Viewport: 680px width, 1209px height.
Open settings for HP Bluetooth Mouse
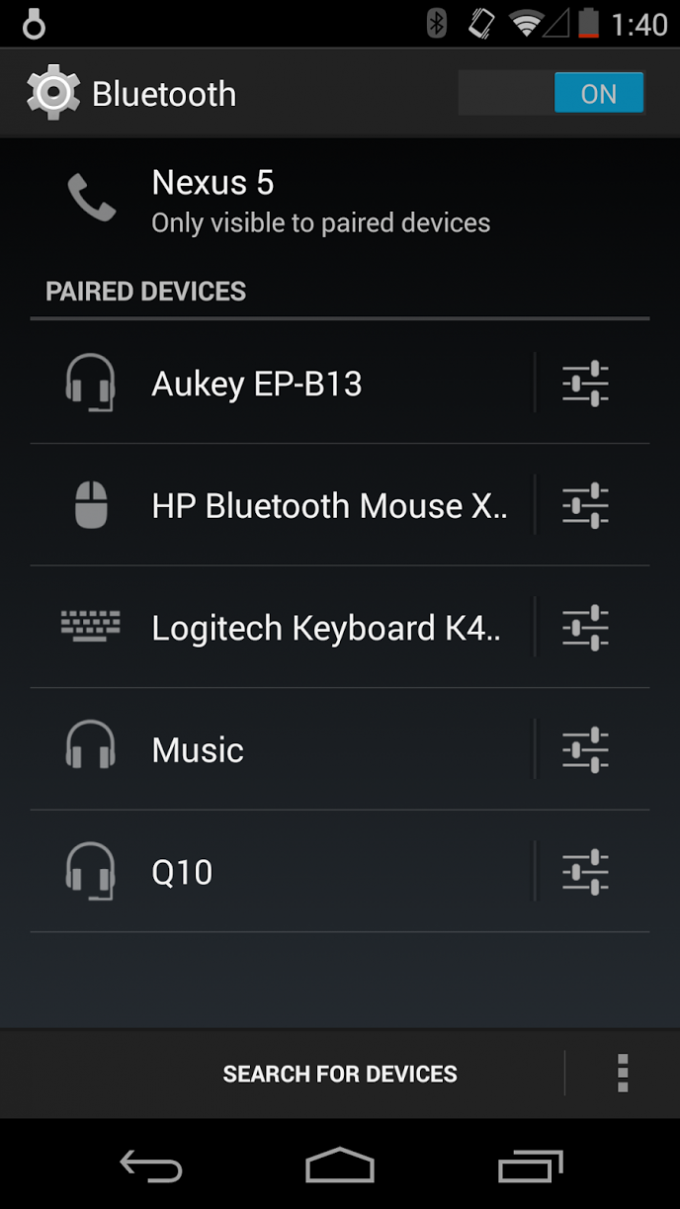point(586,506)
